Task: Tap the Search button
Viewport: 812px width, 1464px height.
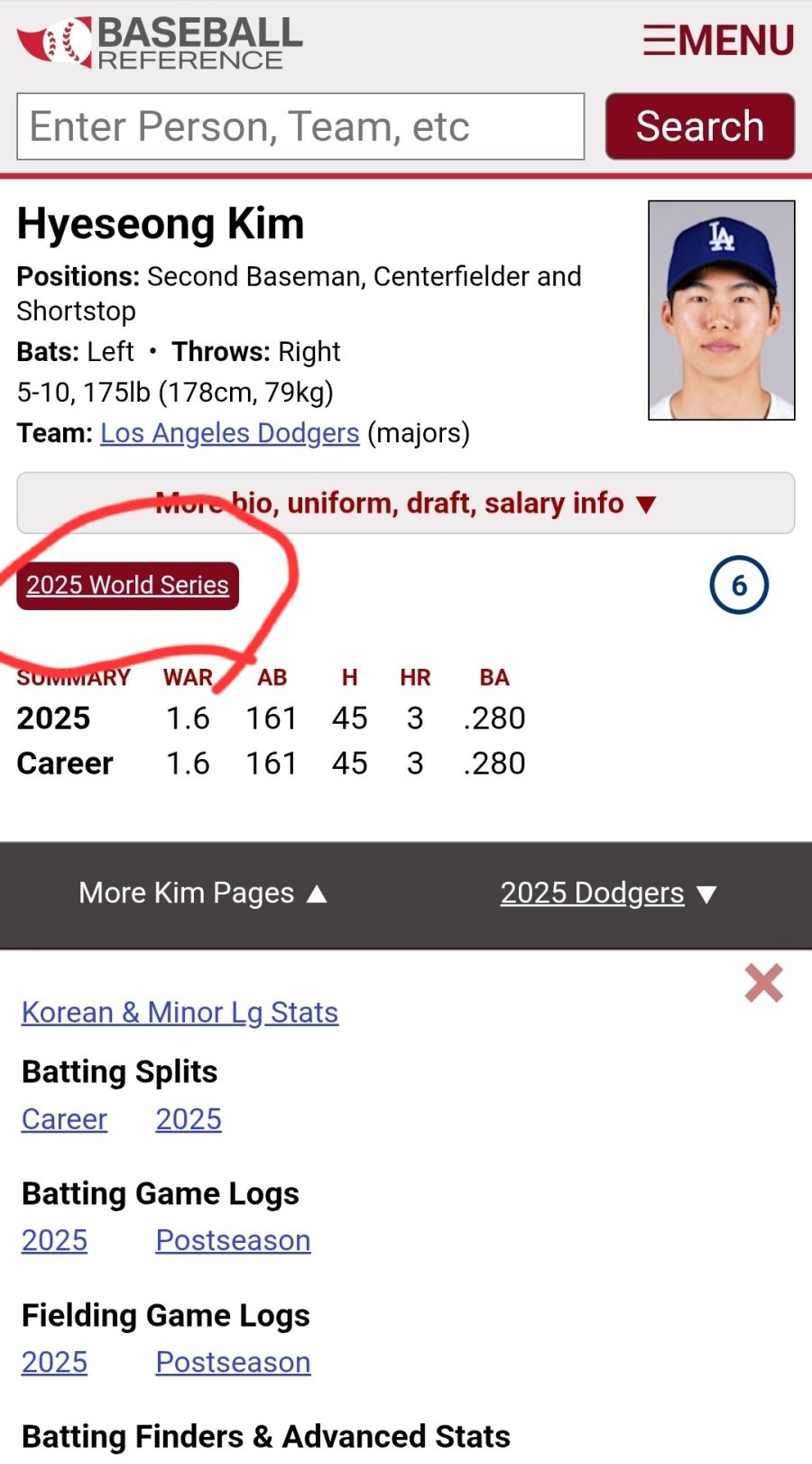Action: point(699,126)
